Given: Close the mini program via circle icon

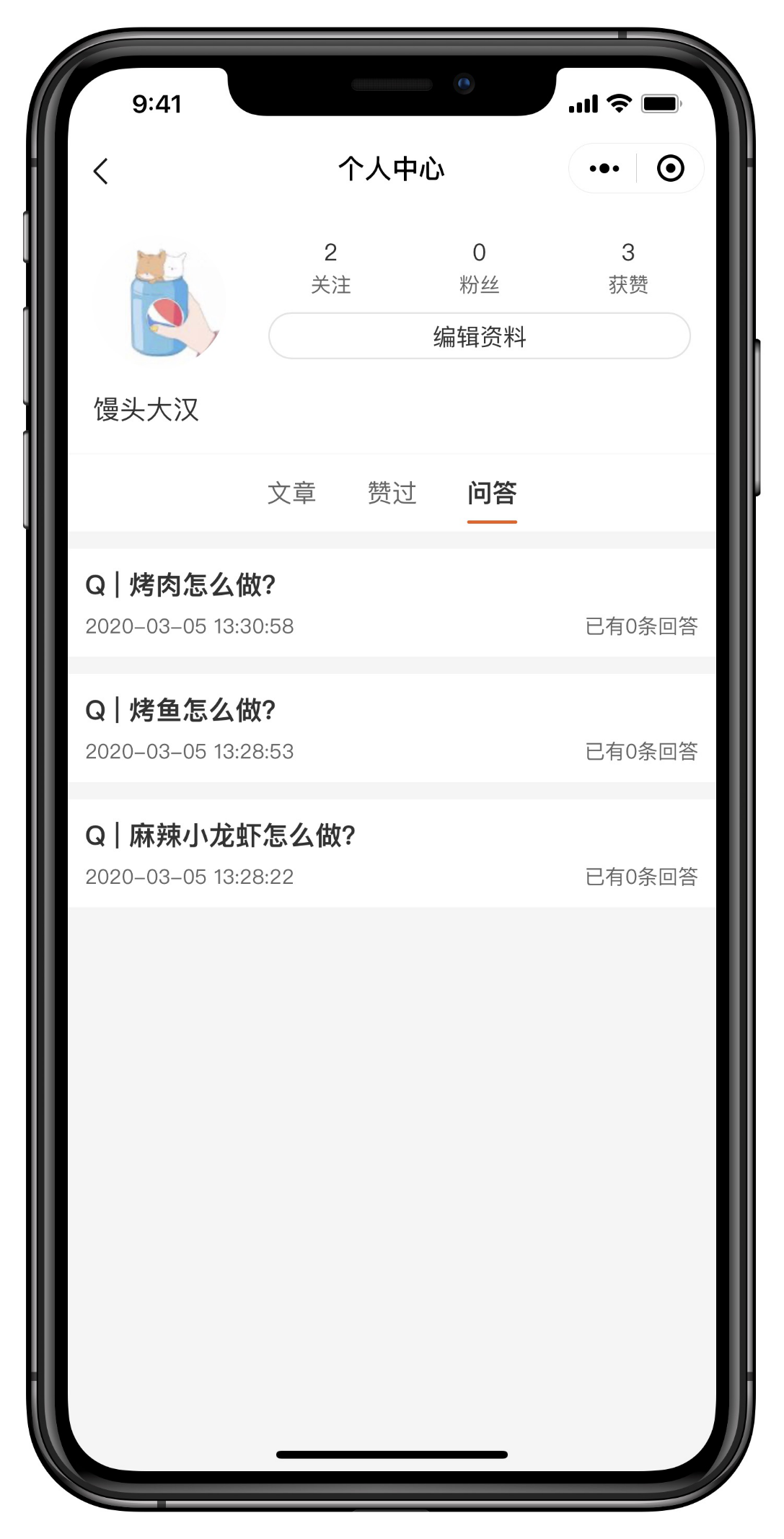Looking at the screenshot, I should [x=670, y=169].
